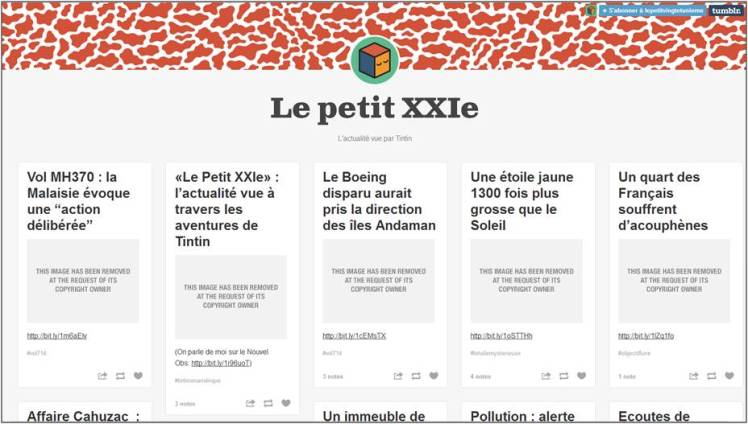Open the acouphènes bit.ly link
This screenshot has width=748, height=424.
point(646,336)
